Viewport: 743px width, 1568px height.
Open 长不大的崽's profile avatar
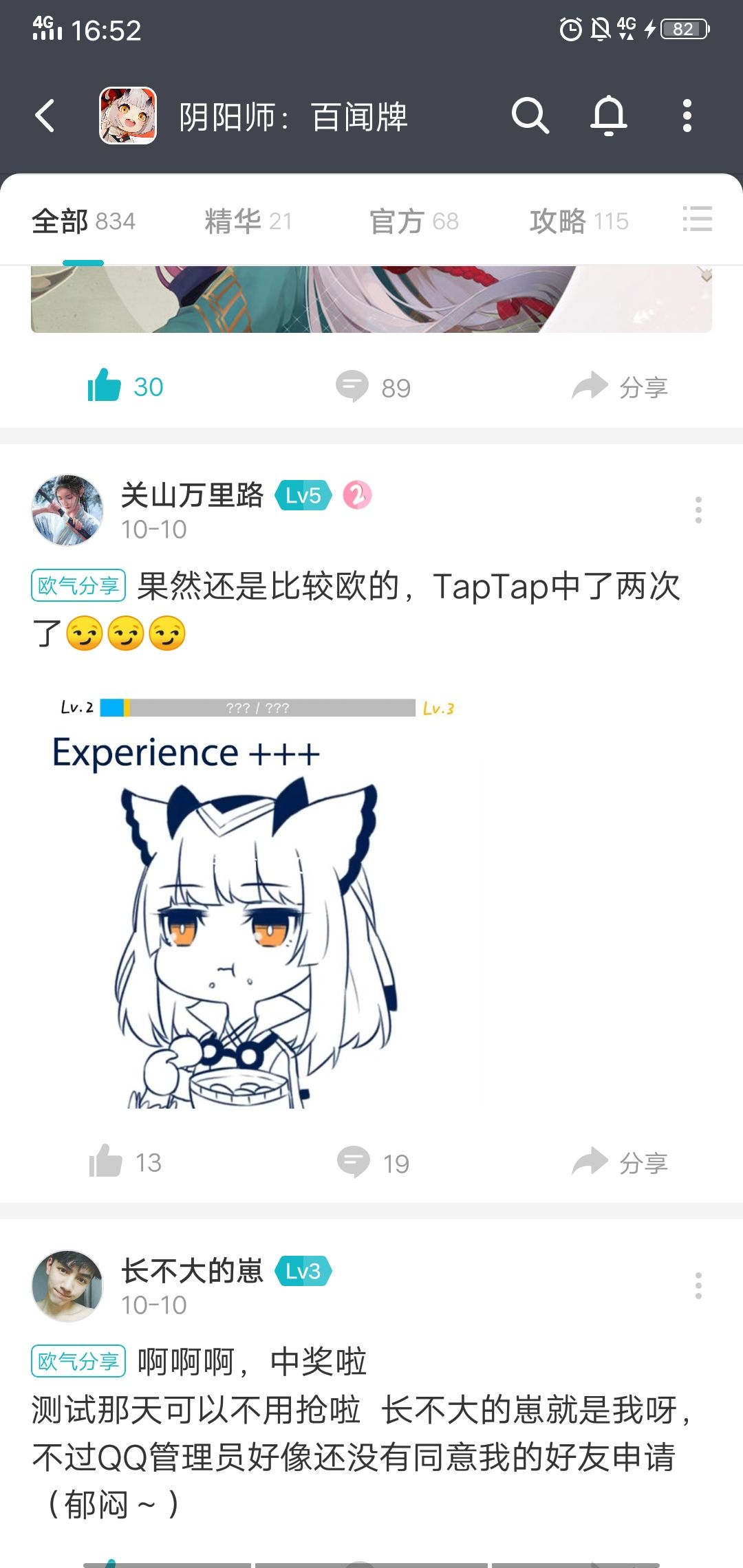tap(67, 1286)
